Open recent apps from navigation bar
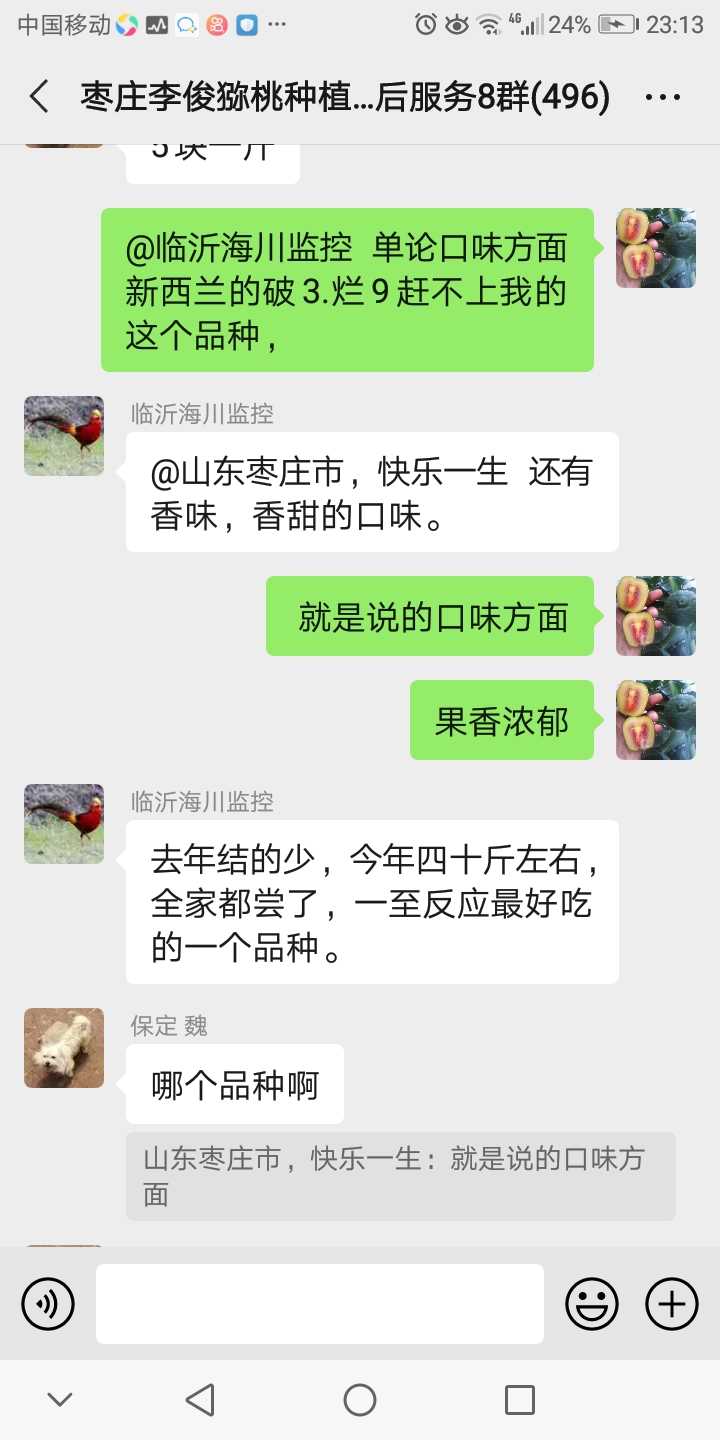 520,1400
